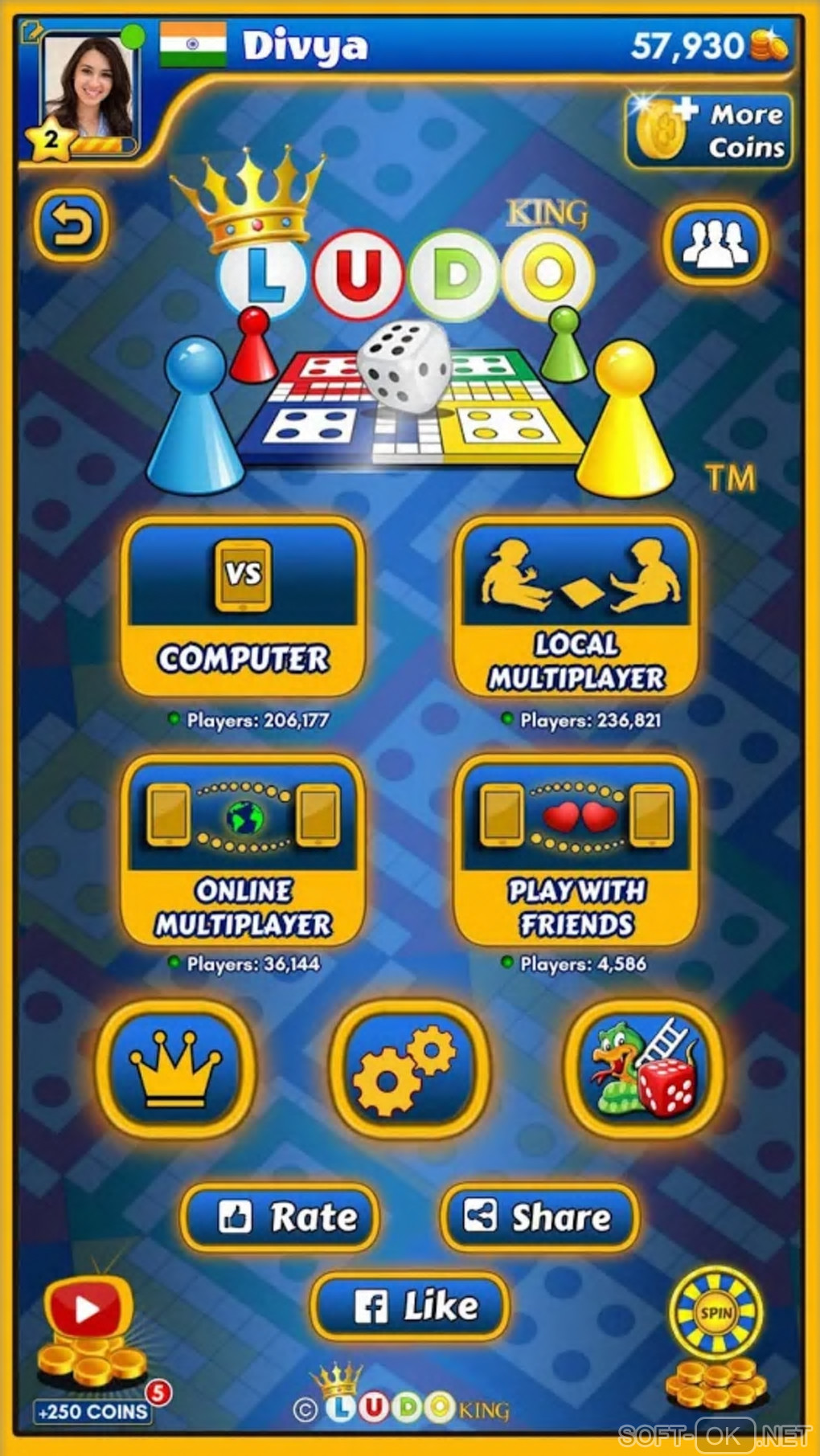
Task: Open Divya's profile picture
Action: pos(88,86)
